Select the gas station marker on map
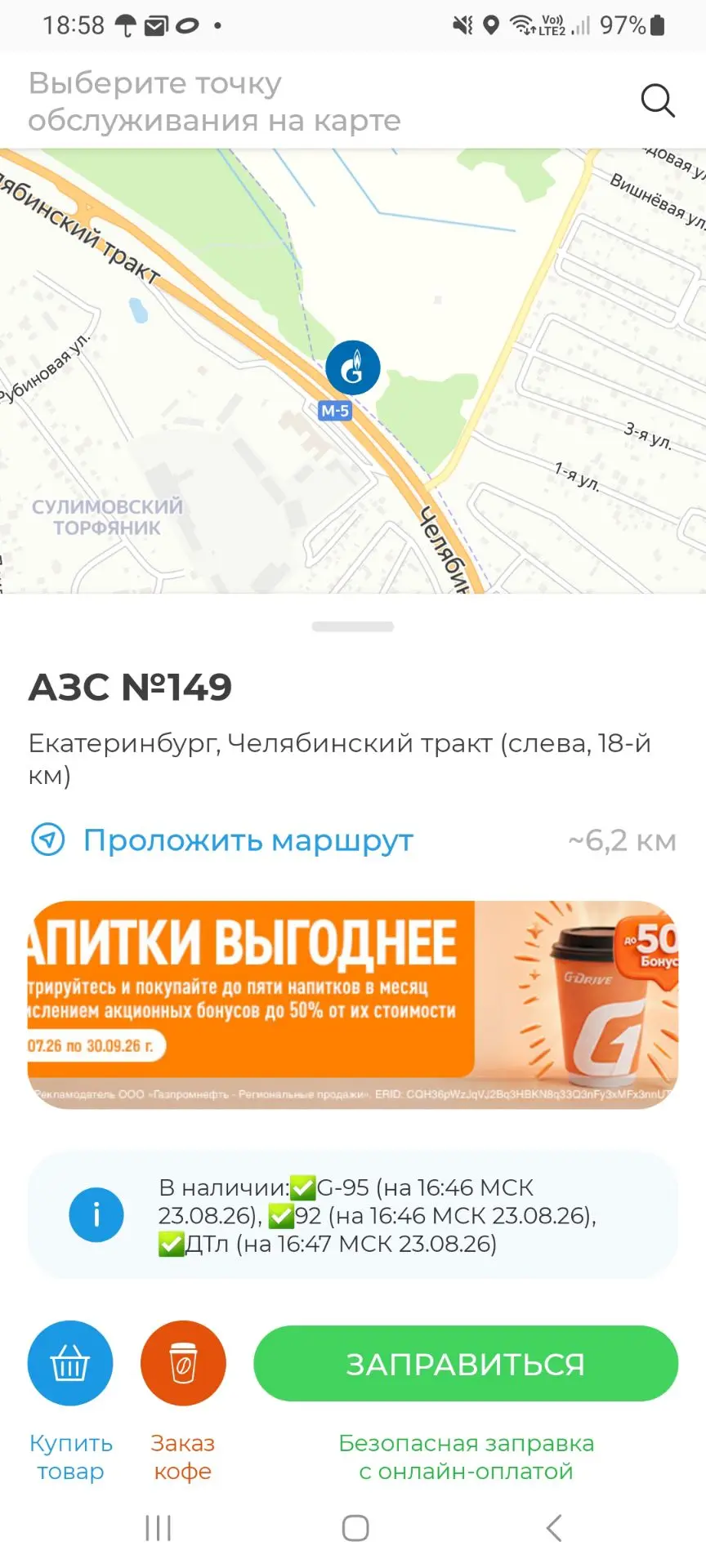This screenshot has width=706, height=1568. pos(353,367)
